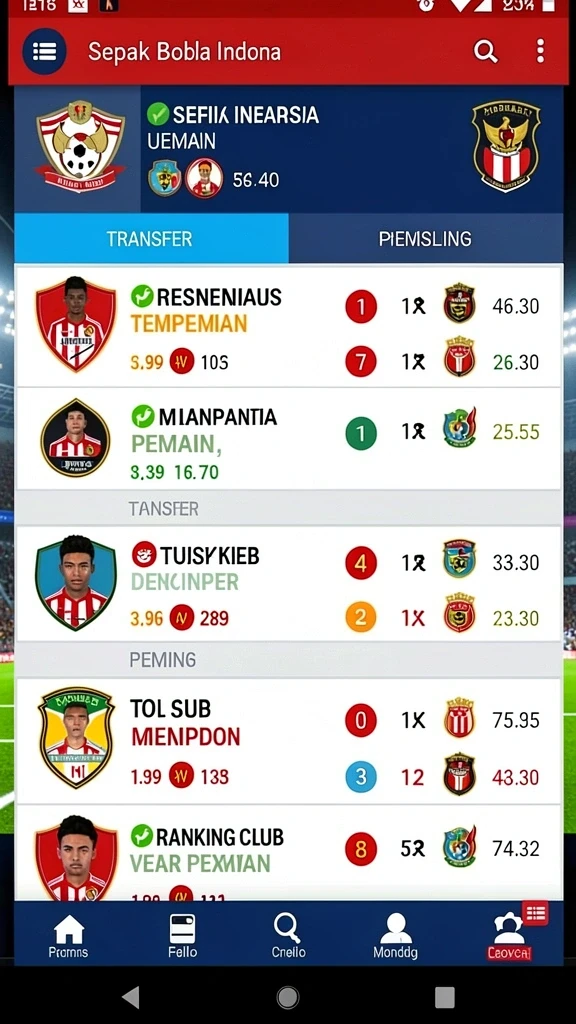This screenshot has width=576, height=1024.
Task: Open the Fello tab
Action: pyautogui.click(x=182, y=935)
